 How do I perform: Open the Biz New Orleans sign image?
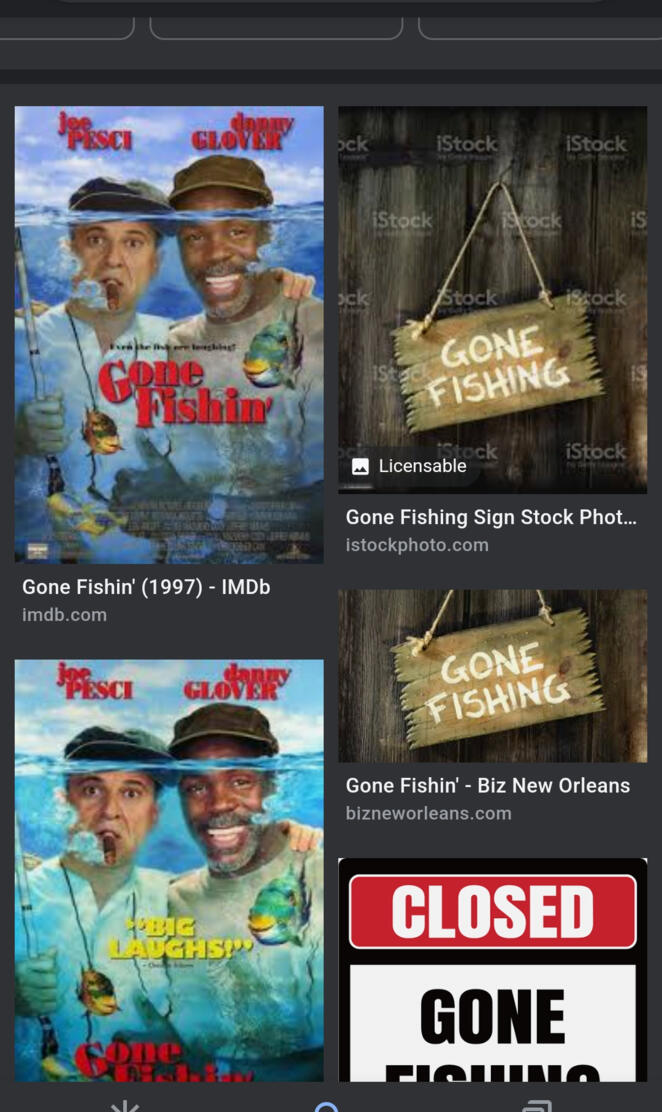coord(492,676)
